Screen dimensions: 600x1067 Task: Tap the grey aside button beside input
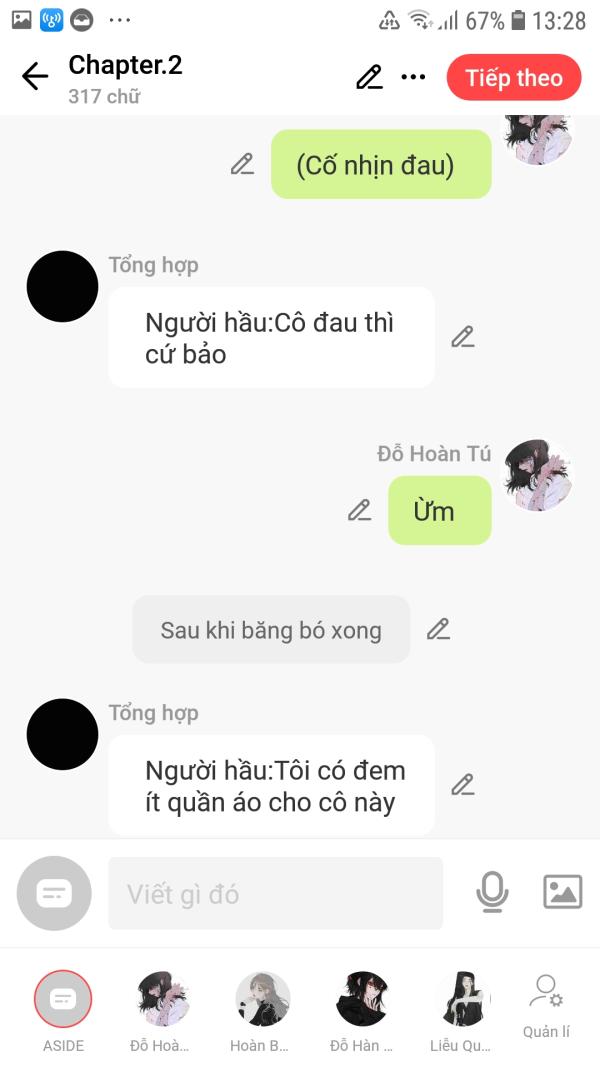[54, 893]
